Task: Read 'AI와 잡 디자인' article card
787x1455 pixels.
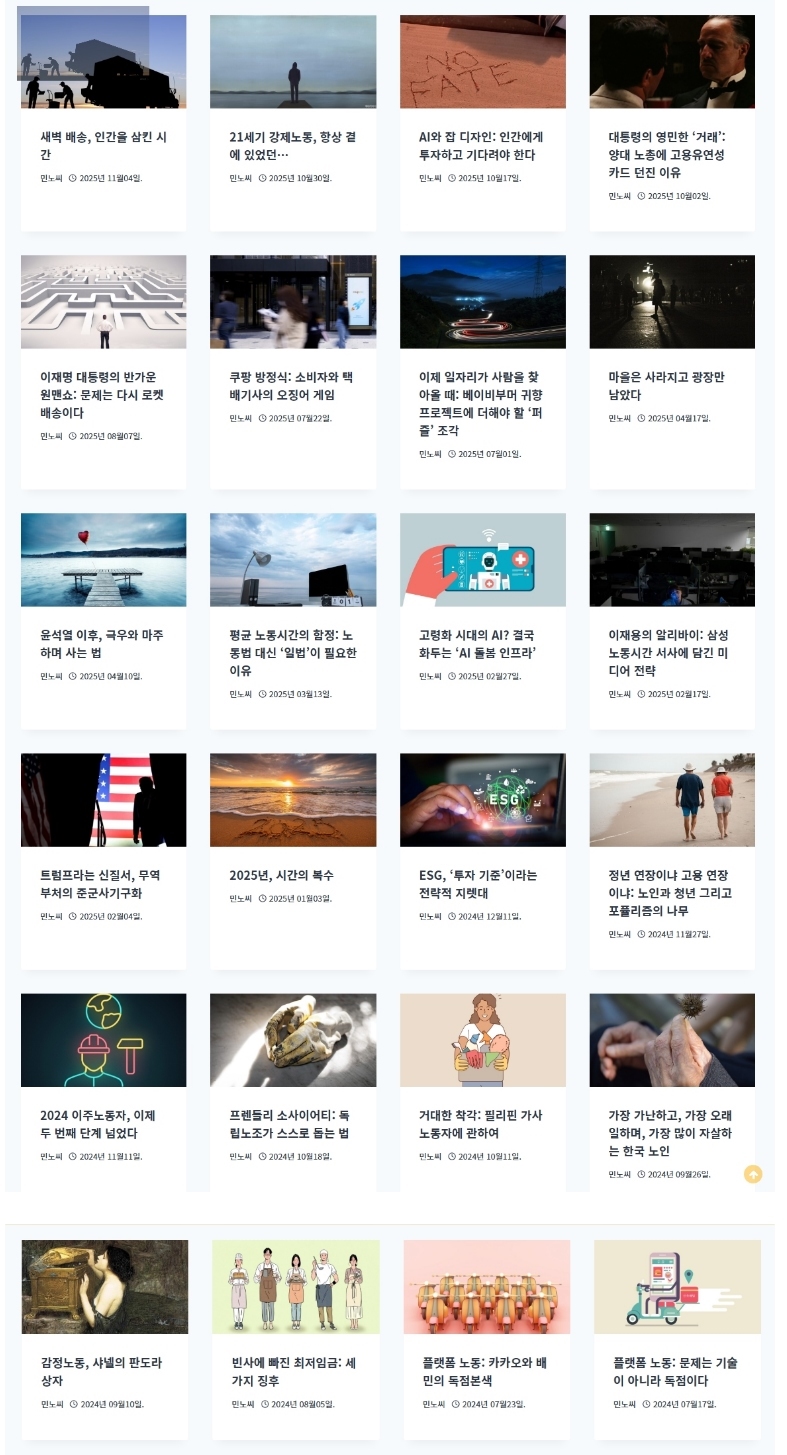Action: pos(481,146)
